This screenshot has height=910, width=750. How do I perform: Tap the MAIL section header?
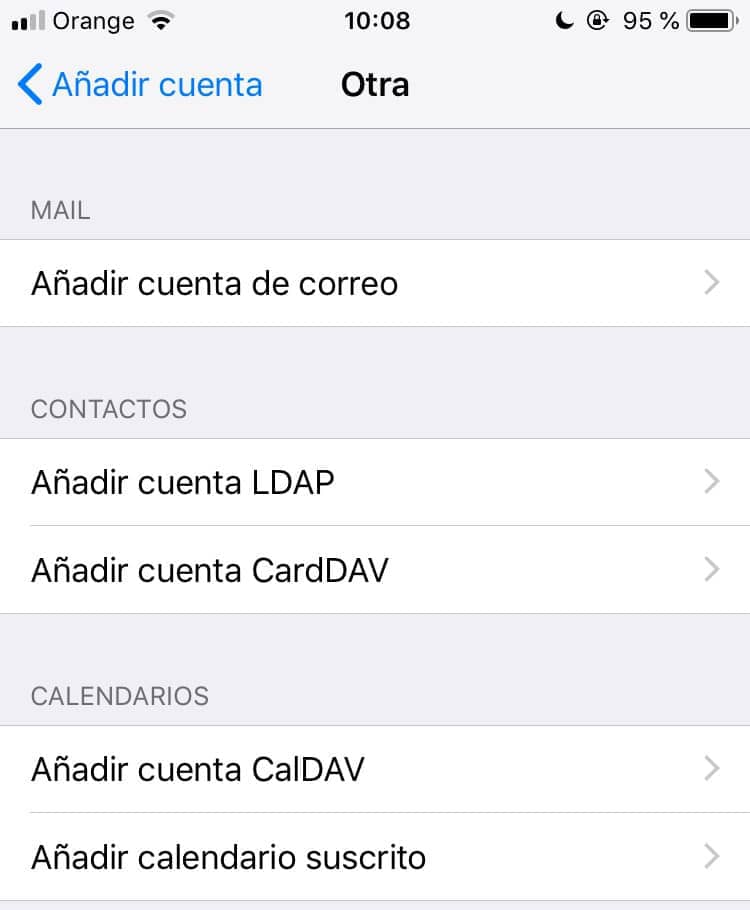[60, 210]
